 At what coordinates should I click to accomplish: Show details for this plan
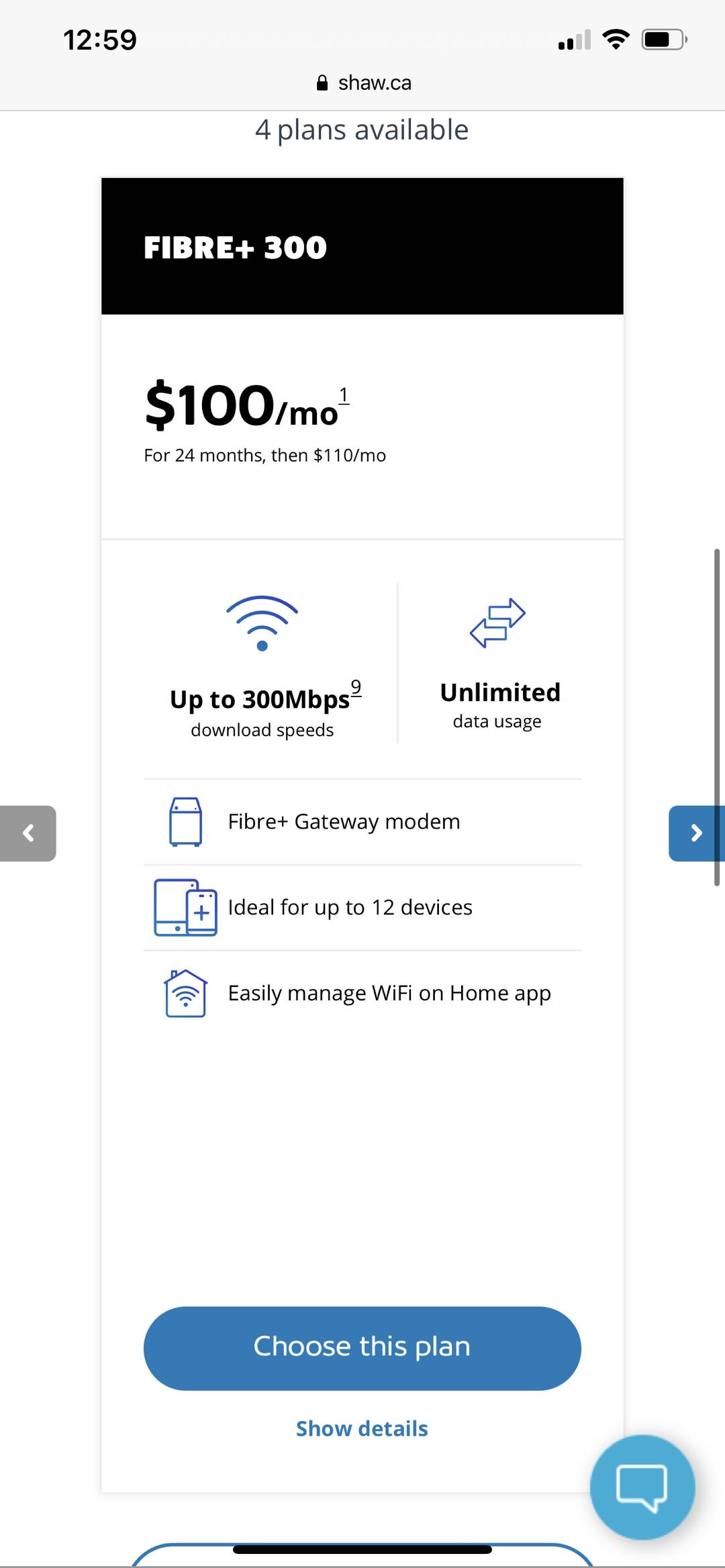point(362,1429)
